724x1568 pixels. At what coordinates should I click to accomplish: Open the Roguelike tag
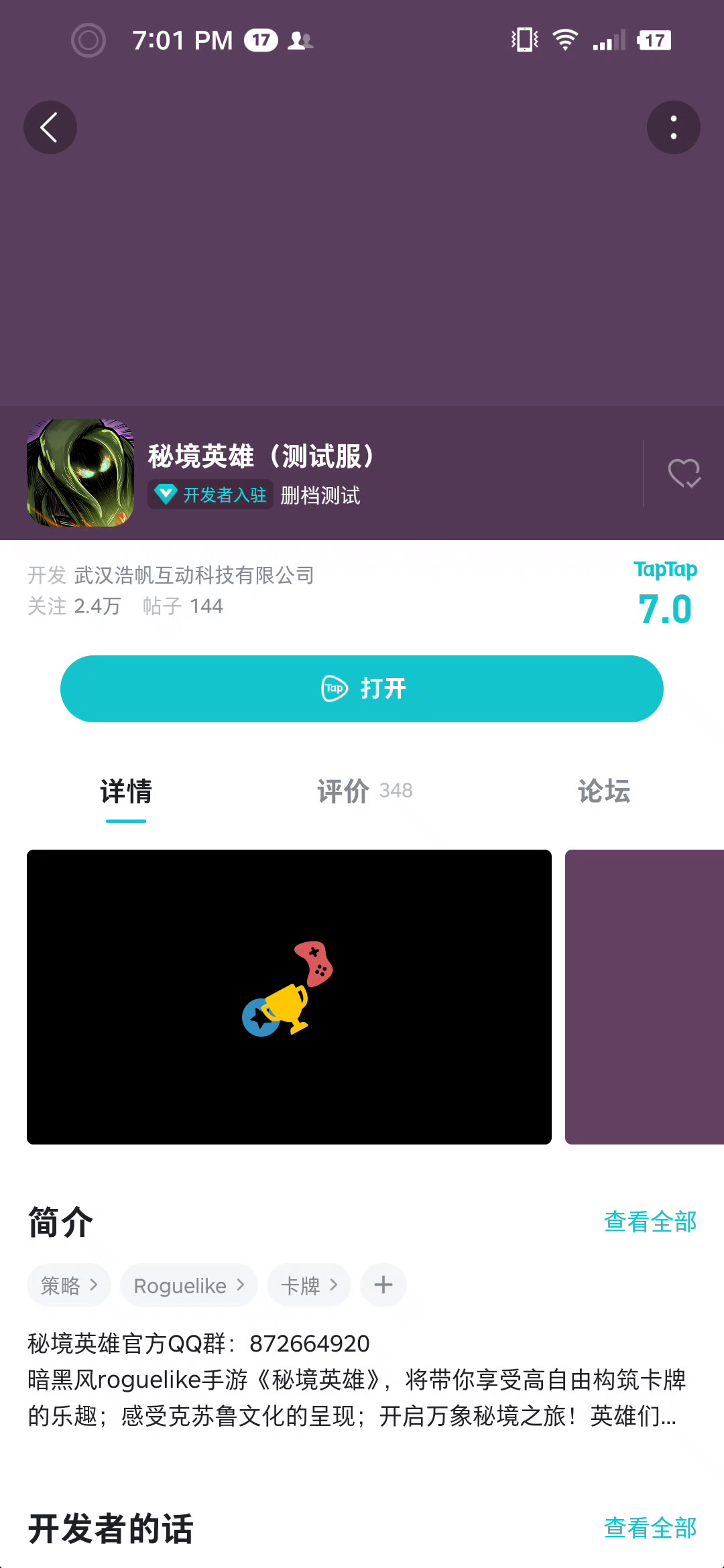tap(188, 1285)
